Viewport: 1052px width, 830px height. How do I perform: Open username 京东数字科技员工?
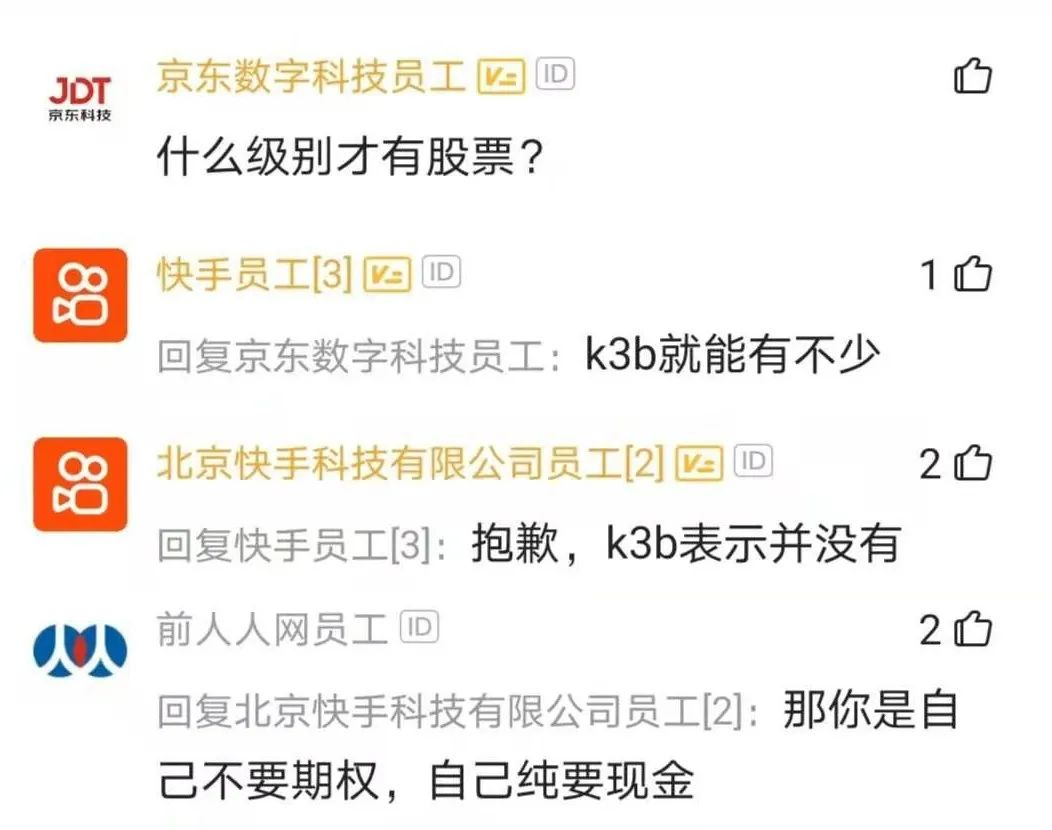click(312, 76)
